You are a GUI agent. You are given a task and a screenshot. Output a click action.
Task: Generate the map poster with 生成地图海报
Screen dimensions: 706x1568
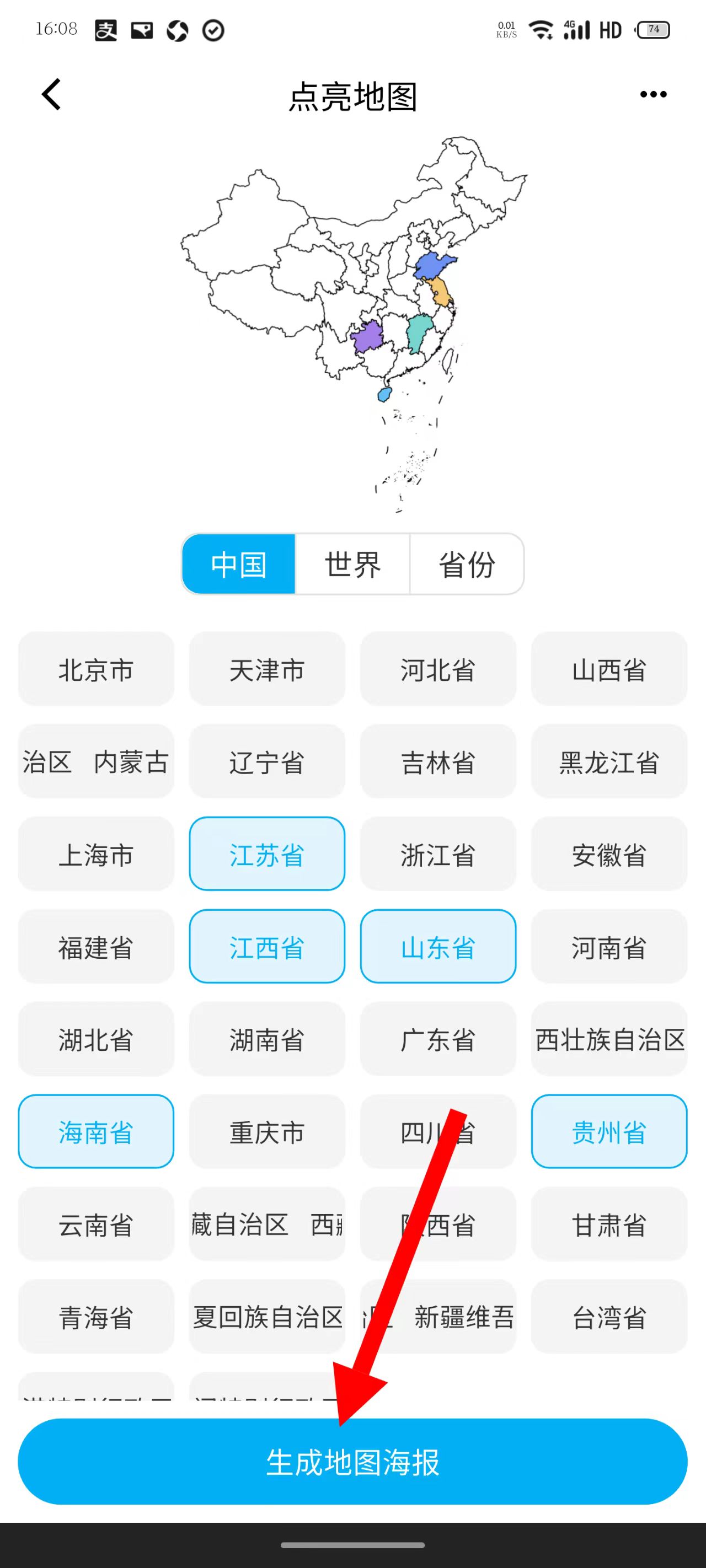352,1462
